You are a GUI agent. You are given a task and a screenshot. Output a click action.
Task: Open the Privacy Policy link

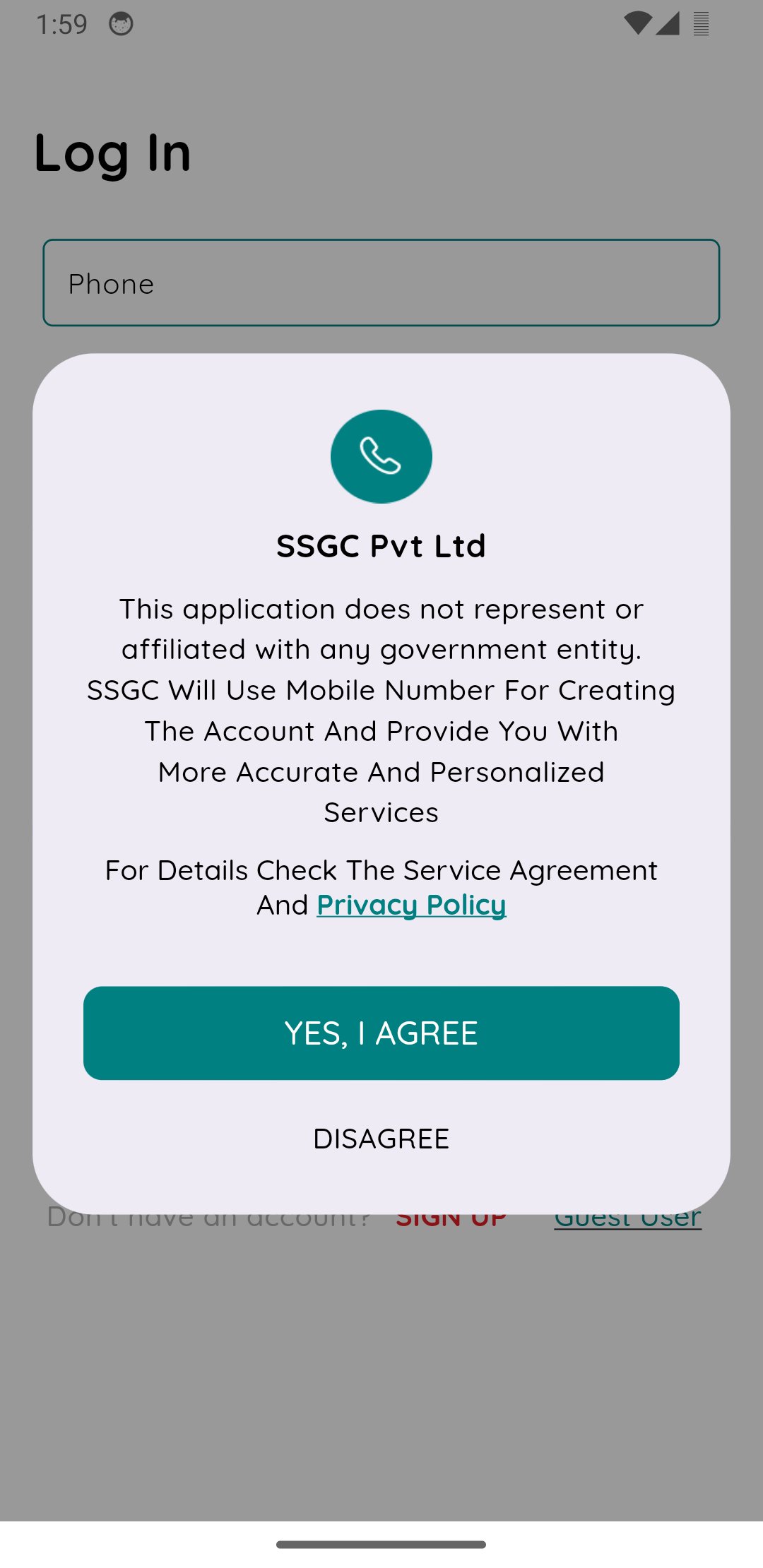[411, 905]
